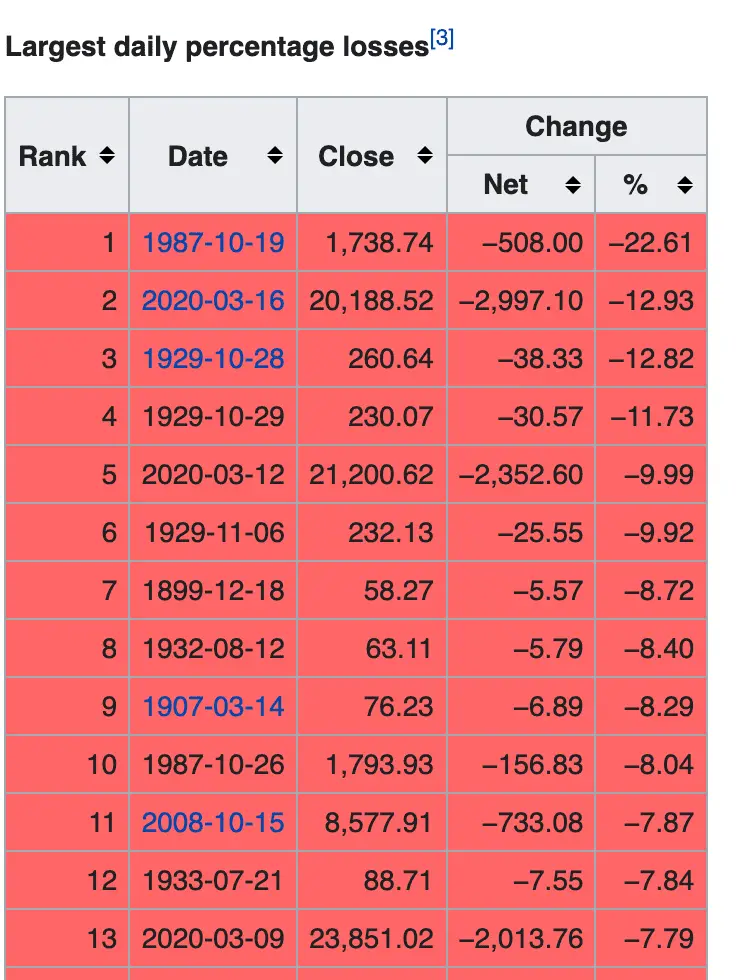The width and height of the screenshot is (752, 980).
Task: Sort table by Net change
Action: [573, 185]
